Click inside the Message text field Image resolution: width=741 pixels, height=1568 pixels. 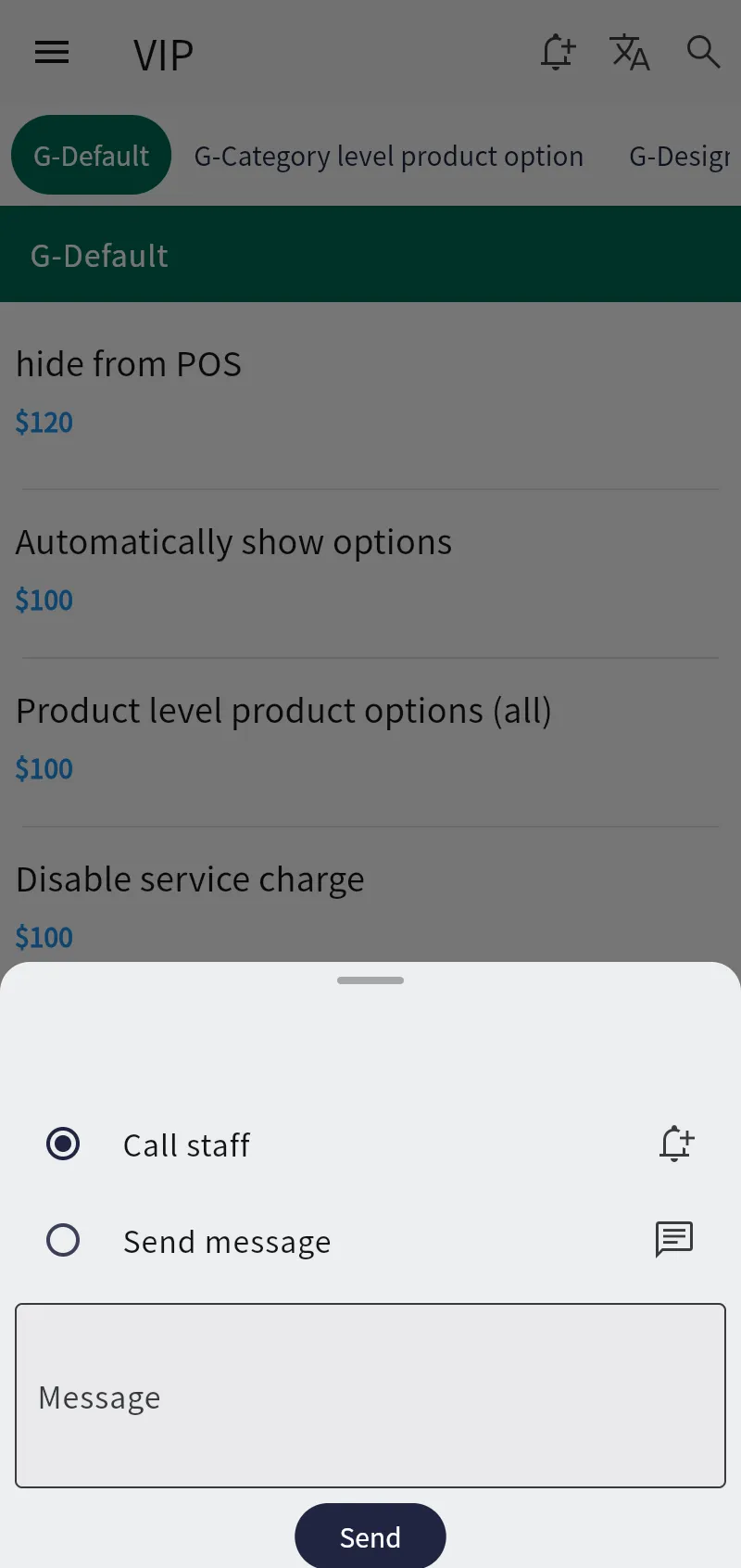pos(370,1395)
